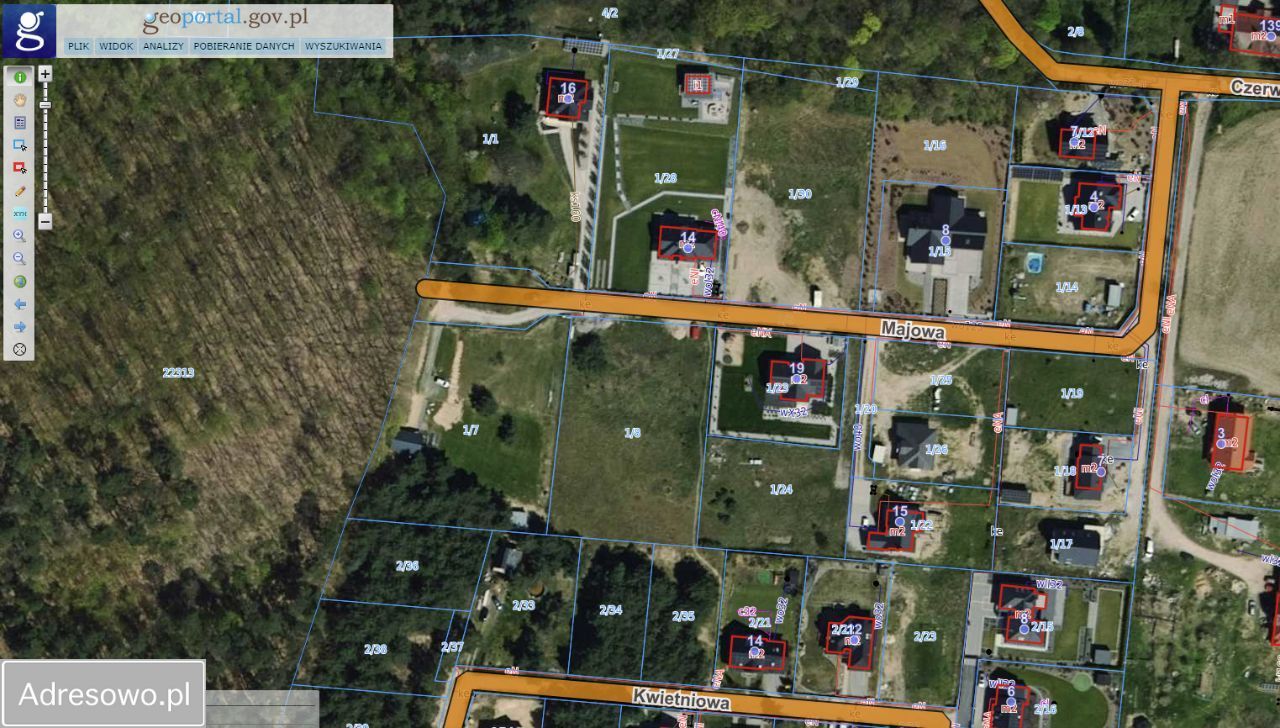The width and height of the screenshot is (1280, 728).
Task: Select the blue rectangle selection tool
Action: (x=19, y=145)
